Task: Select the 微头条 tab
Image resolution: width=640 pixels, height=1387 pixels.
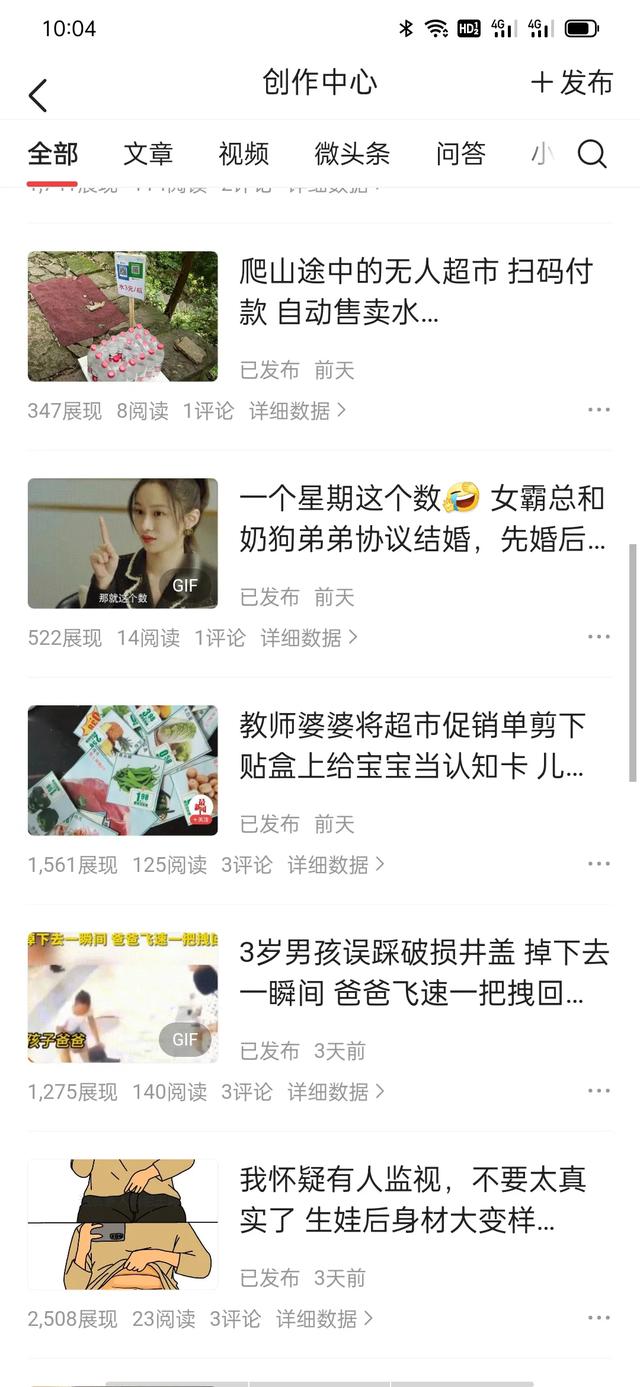Action: [x=352, y=154]
